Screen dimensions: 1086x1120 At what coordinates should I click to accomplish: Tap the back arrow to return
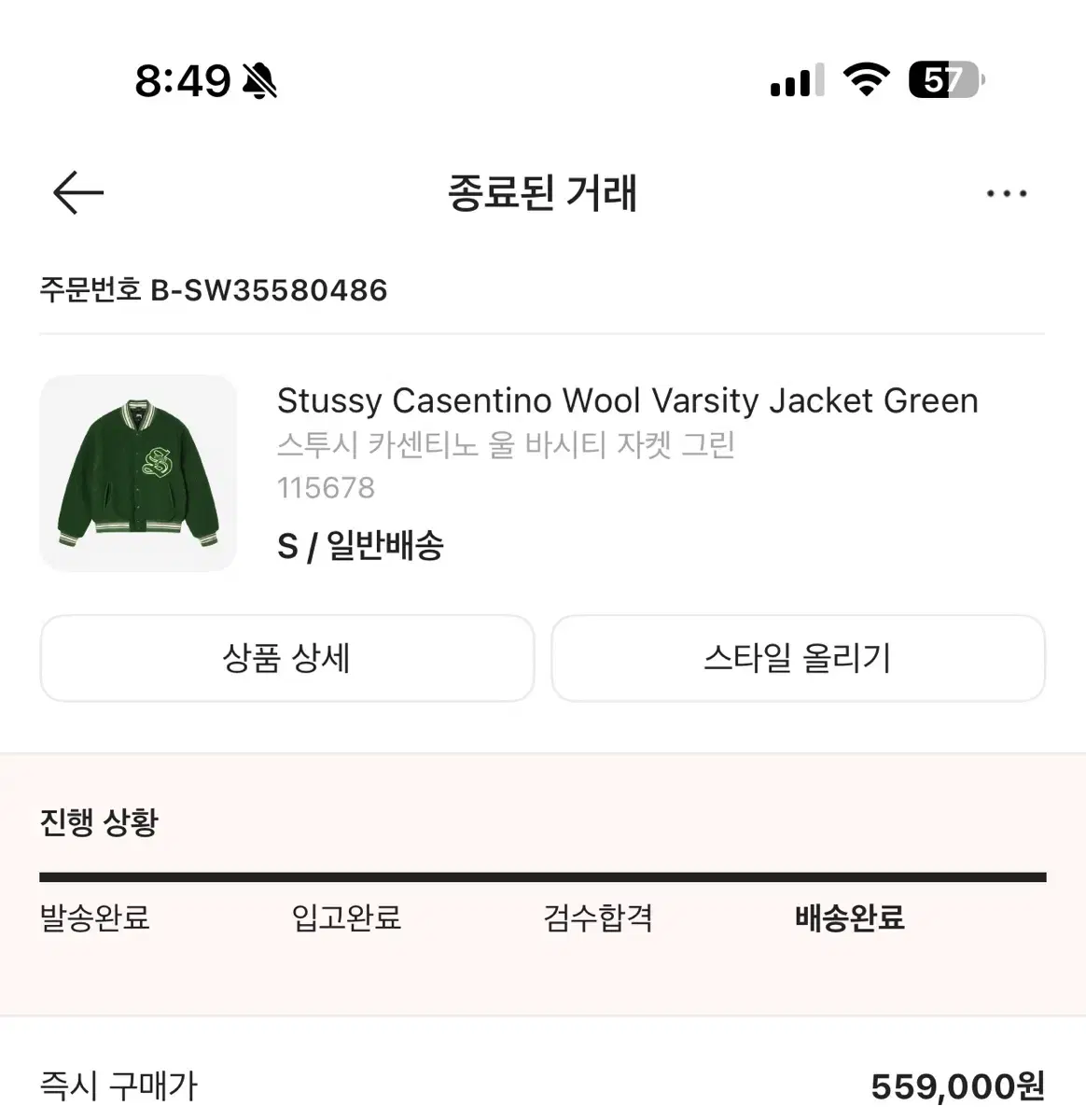77,192
